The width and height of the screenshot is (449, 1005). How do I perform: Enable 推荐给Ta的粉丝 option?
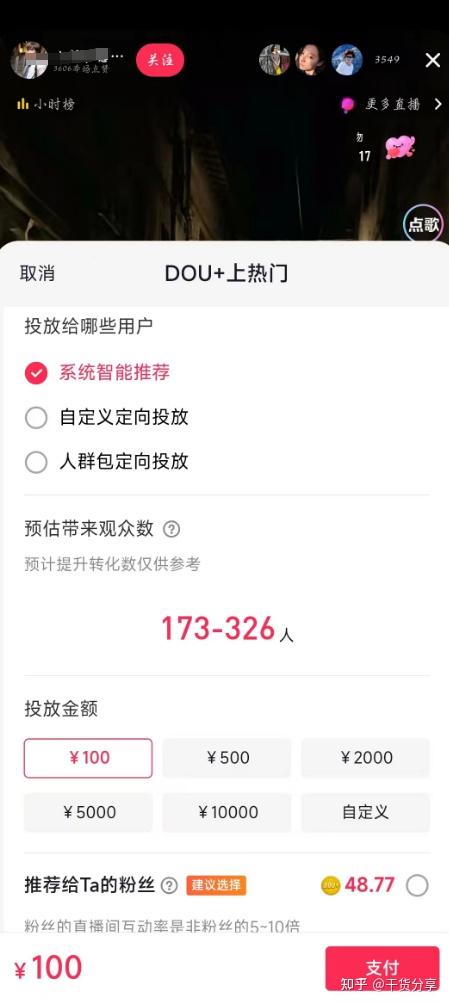coord(418,886)
